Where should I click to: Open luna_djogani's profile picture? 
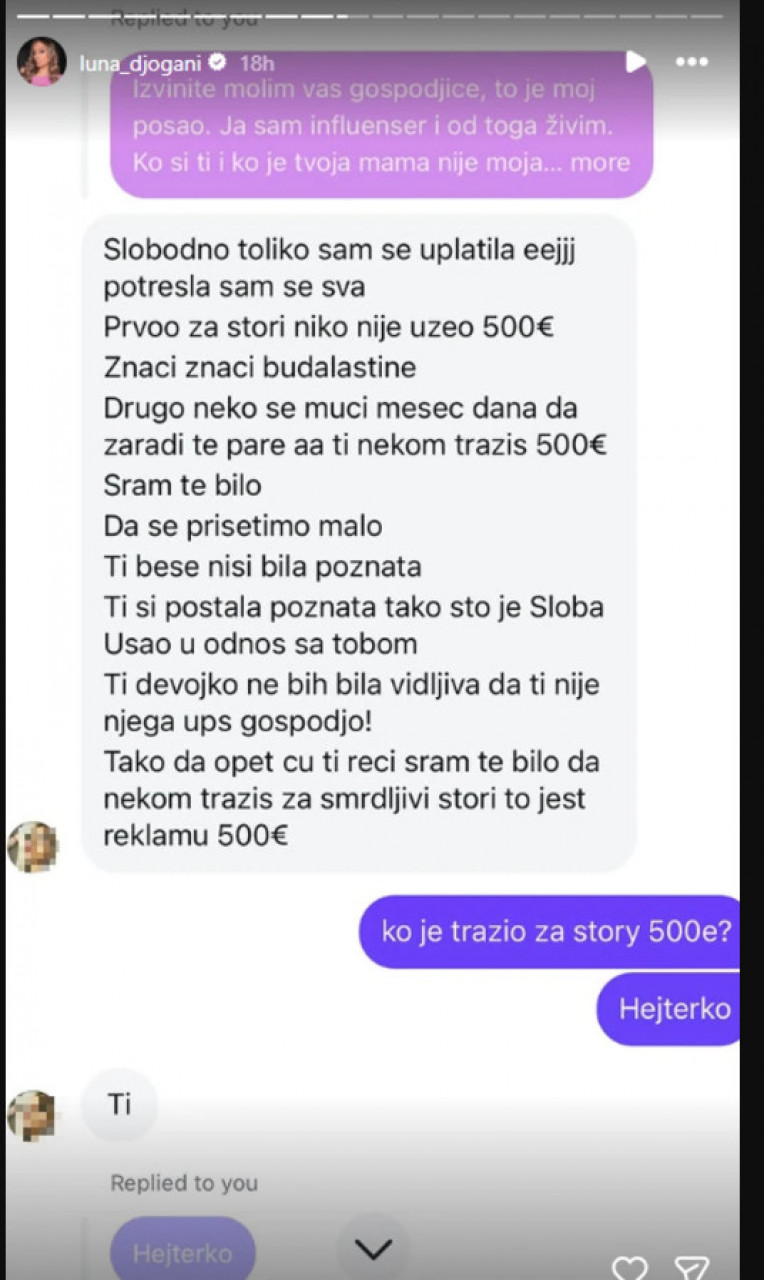point(42,62)
